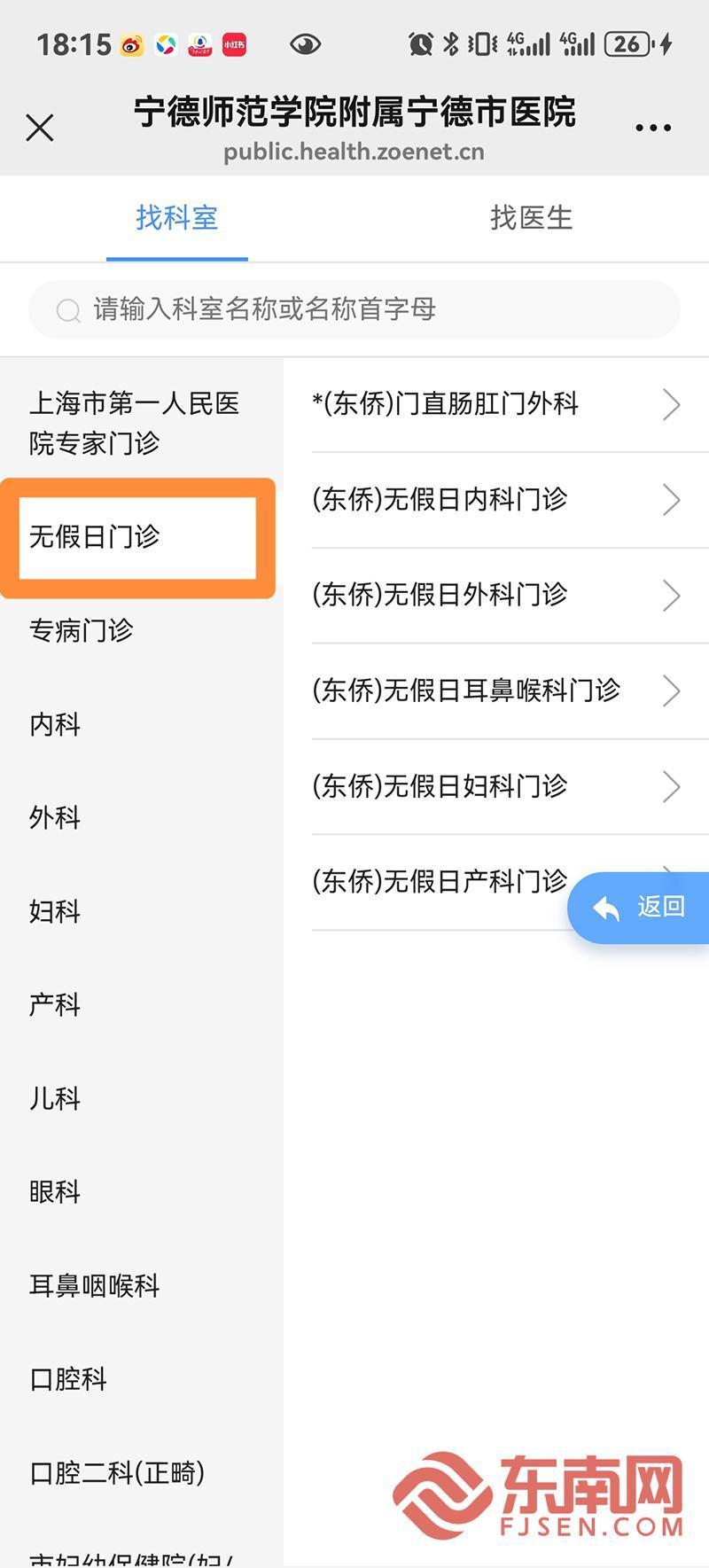The image size is (709, 1568).
Task: Choose the 耳鼻咽喉科 category
Action: 95,1285
